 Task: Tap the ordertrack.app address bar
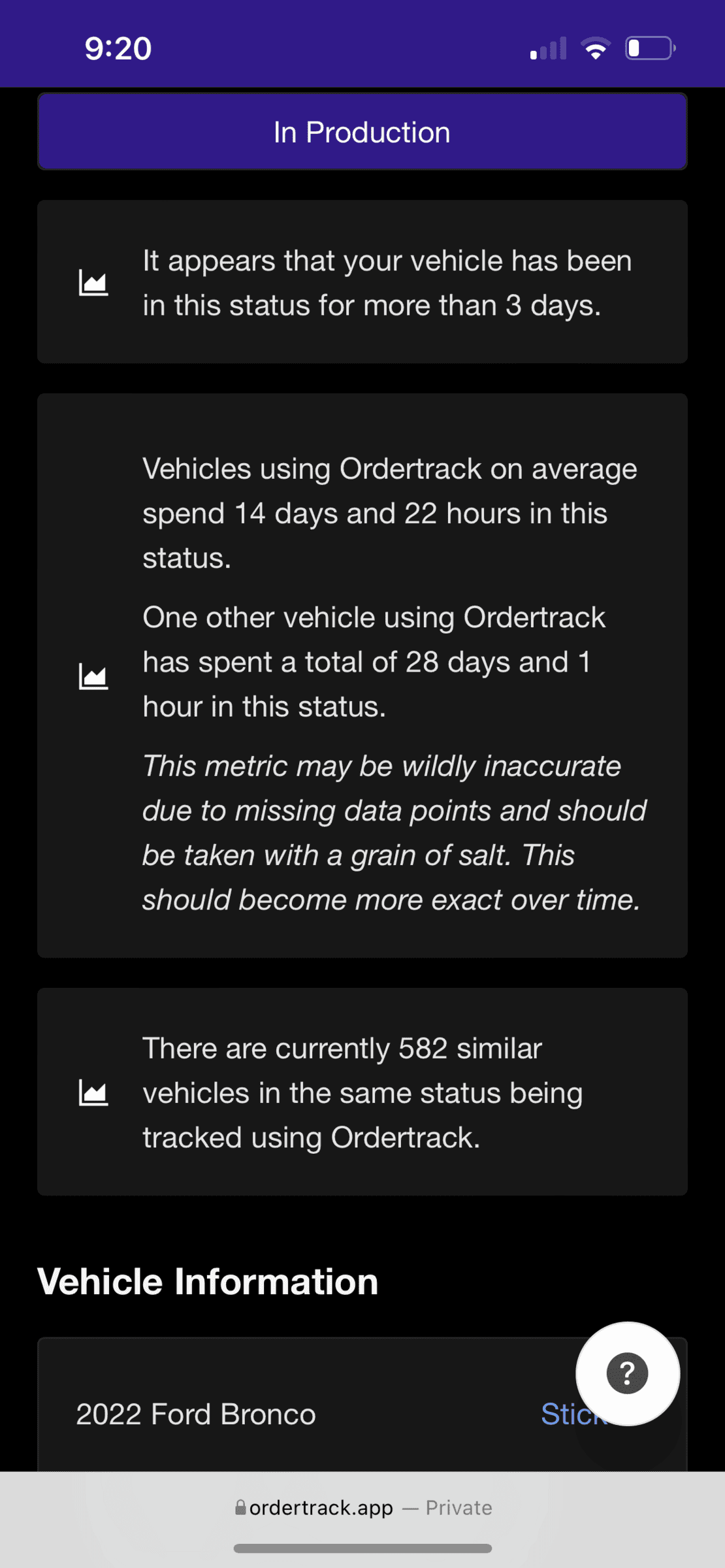pyautogui.click(x=362, y=1508)
